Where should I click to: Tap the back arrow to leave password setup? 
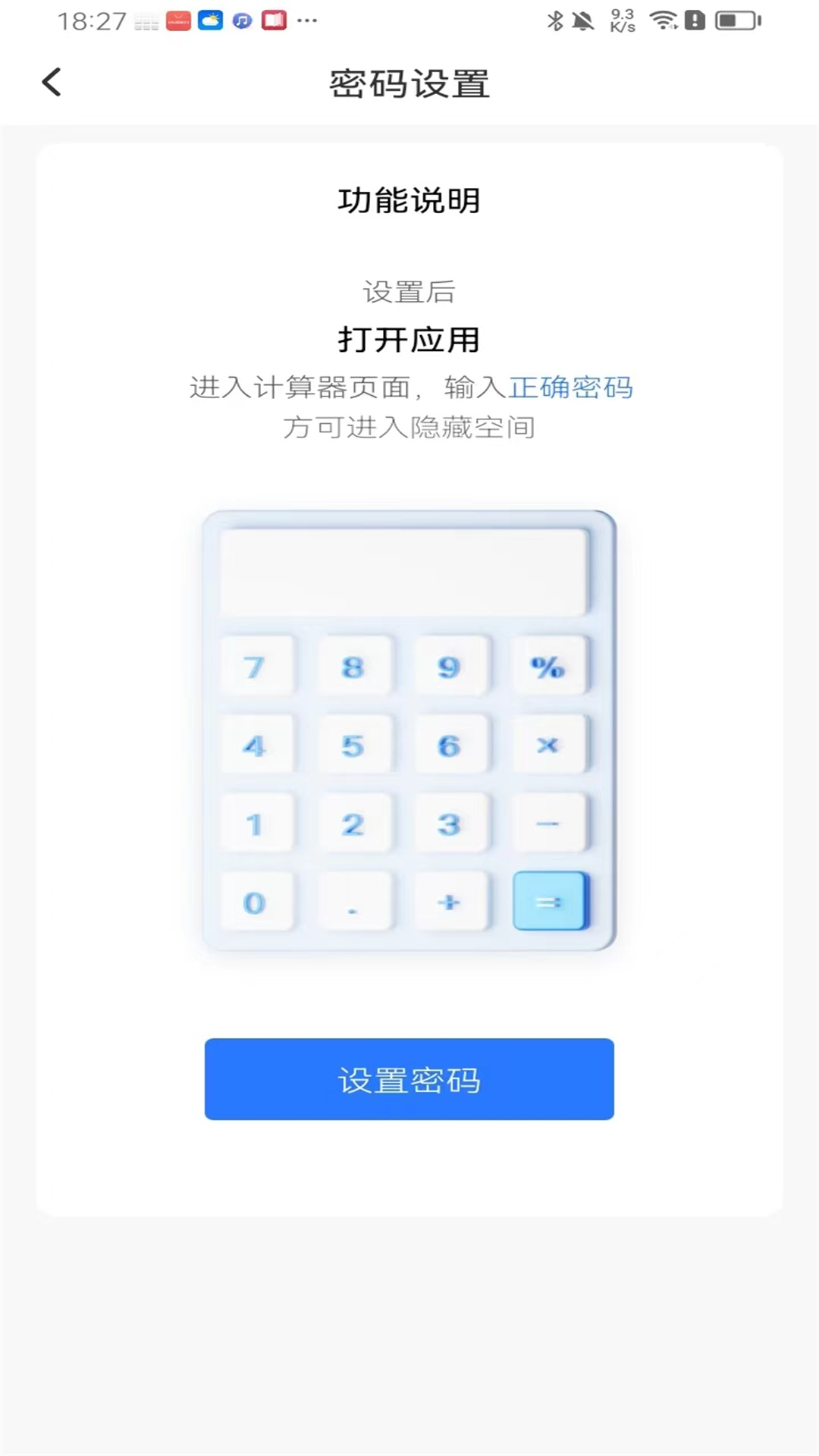tap(51, 81)
